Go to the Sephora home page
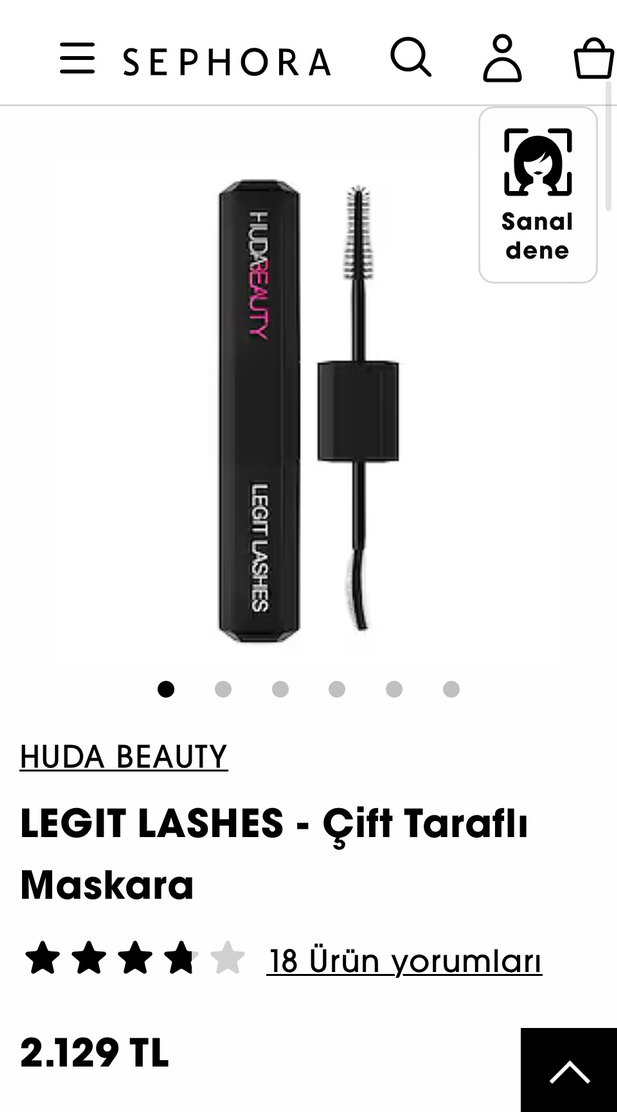617x1112 pixels. tap(226, 61)
